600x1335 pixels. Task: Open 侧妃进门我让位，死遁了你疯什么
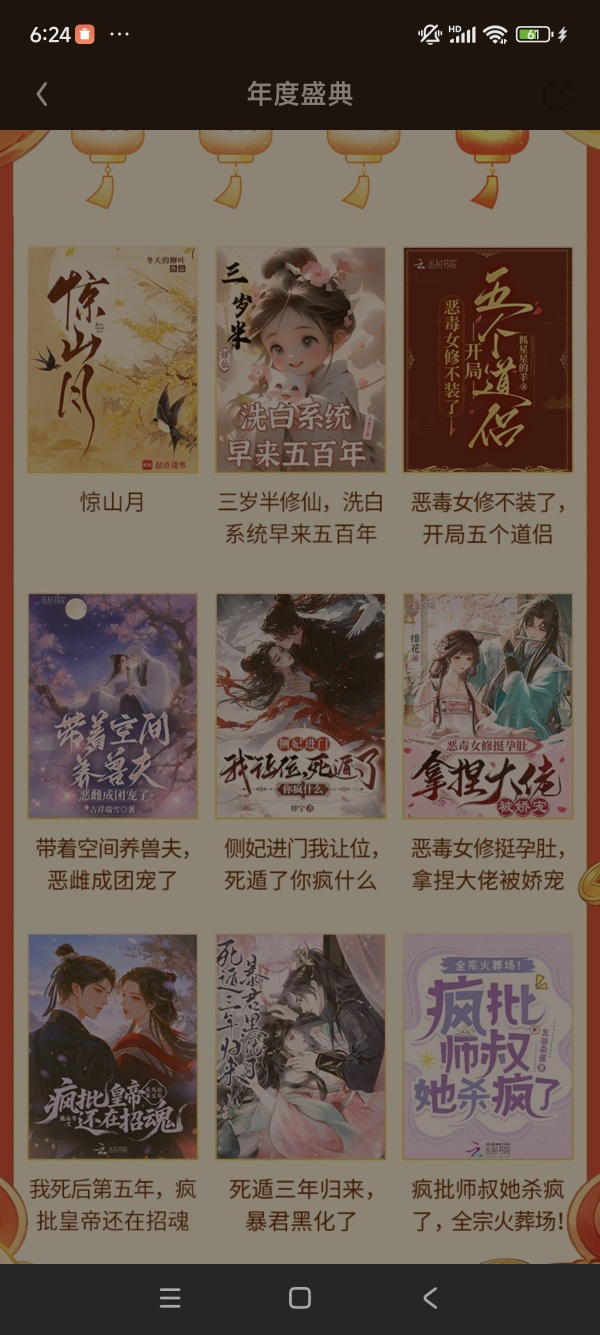[300, 706]
